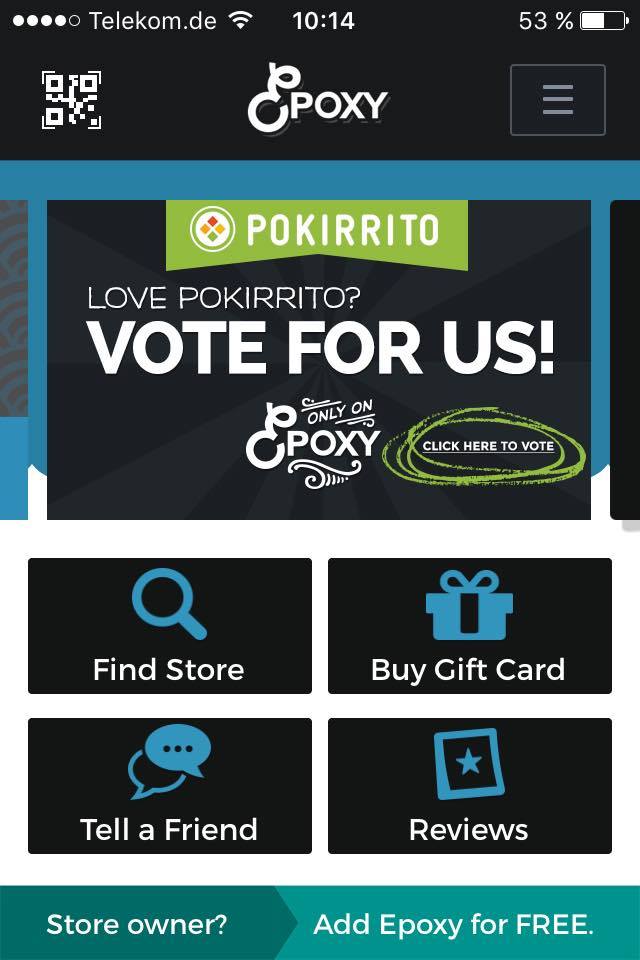Tap Add Epoxy for FREE banner
Image resolution: width=640 pixels, height=960 pixels.
click(x=453, y=924)
